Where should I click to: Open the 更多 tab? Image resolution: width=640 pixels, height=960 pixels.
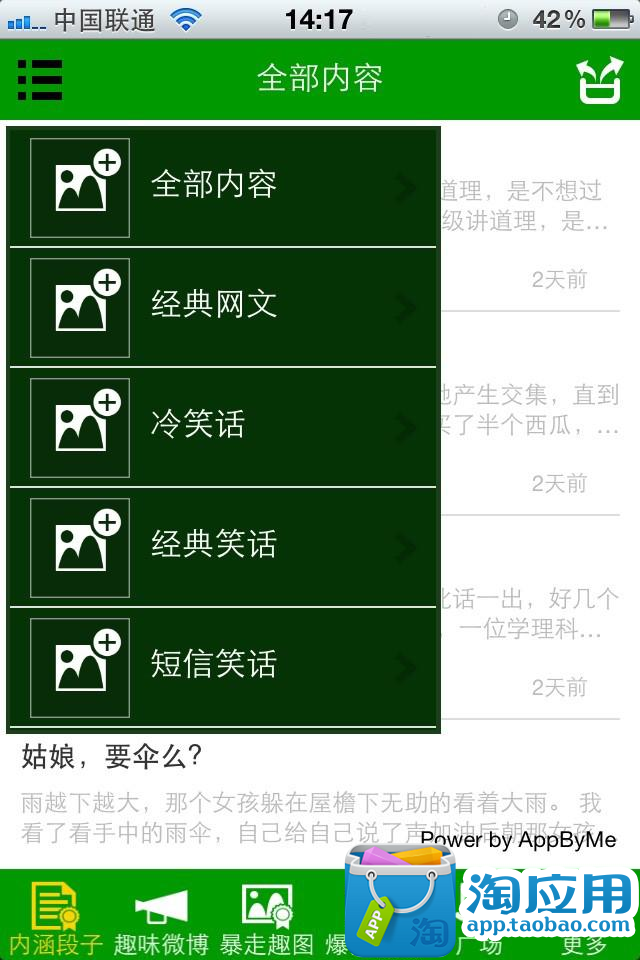[x=584, y=944]
